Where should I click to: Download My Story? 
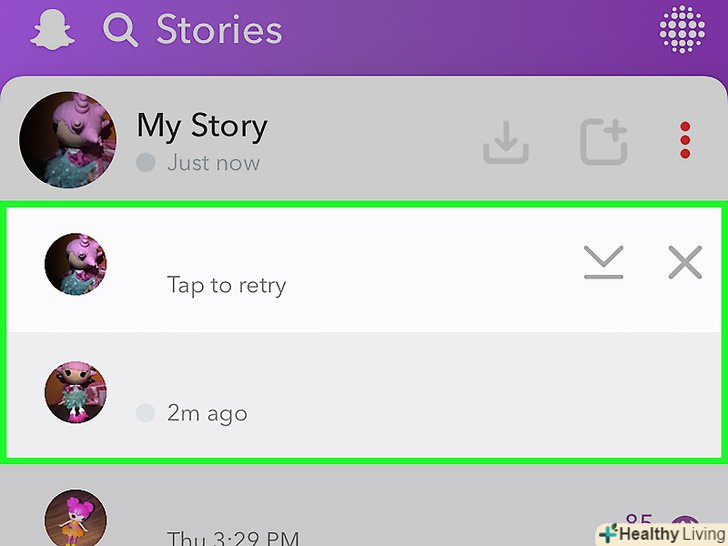click(x=506, y=142)
